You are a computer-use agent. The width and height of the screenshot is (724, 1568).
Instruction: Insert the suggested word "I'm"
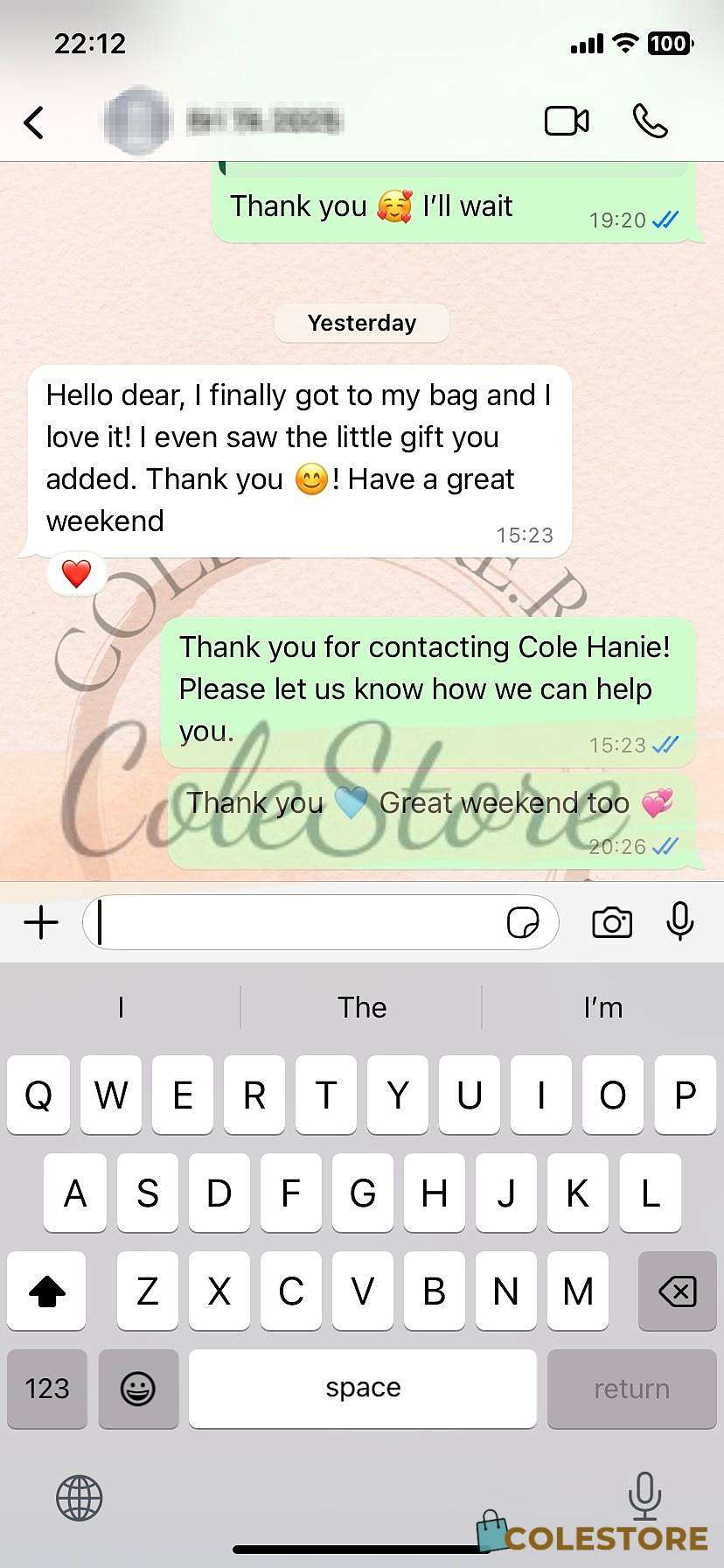(x=603, y=1007)
